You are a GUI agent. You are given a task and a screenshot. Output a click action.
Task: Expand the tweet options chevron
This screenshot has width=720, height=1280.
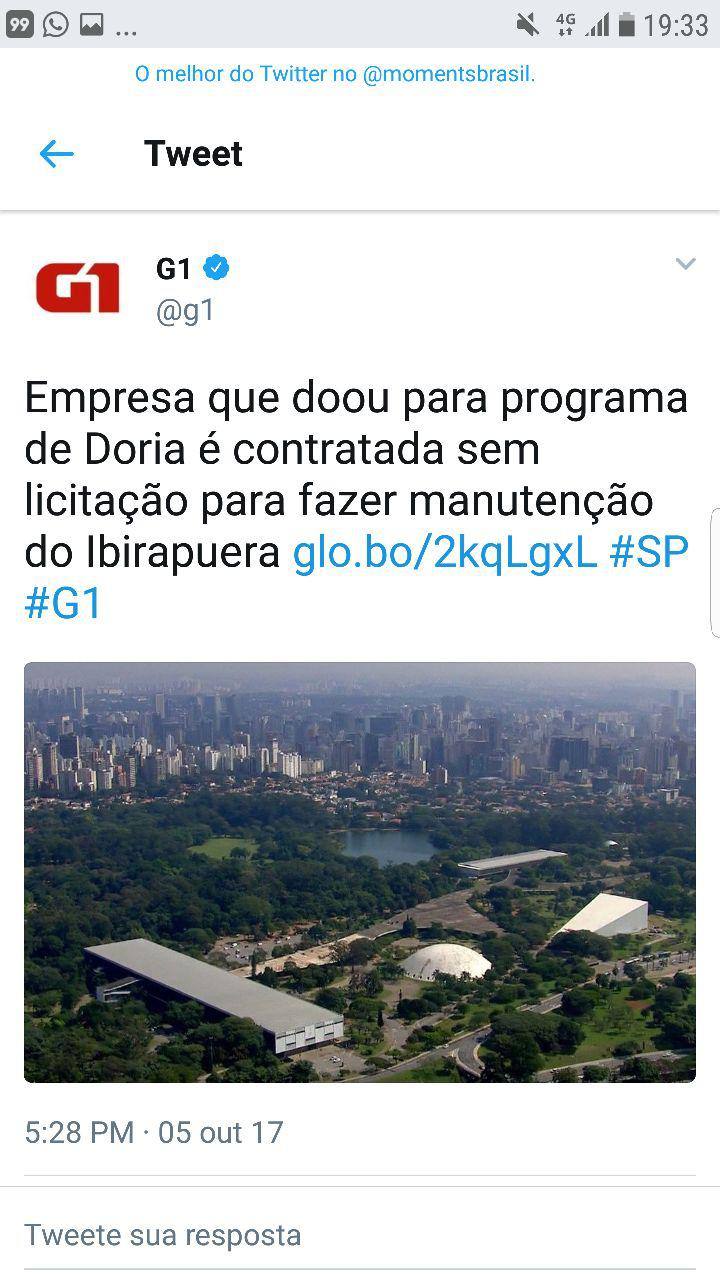click(685, 265)
